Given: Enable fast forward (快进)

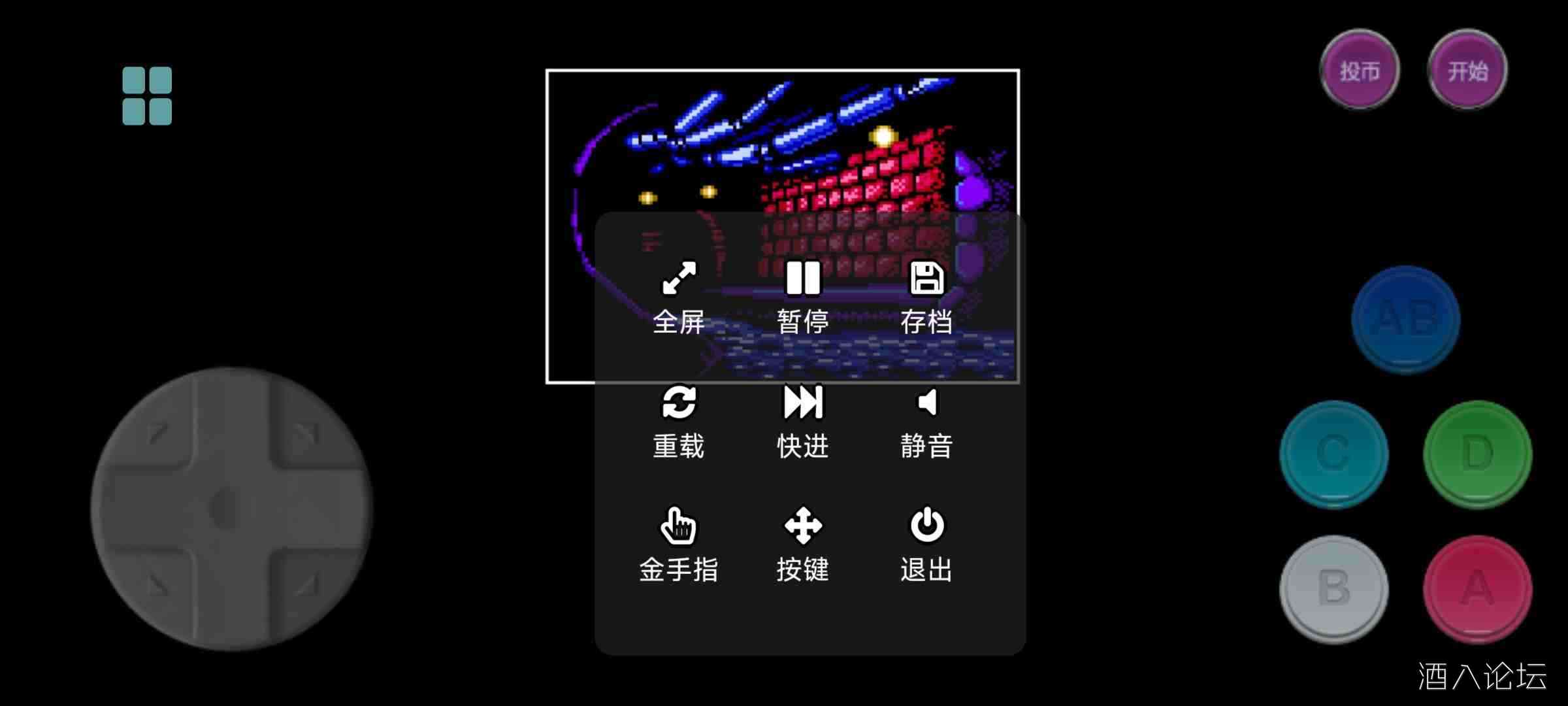Looking at the screenshot, I should (x=803, y=422).
